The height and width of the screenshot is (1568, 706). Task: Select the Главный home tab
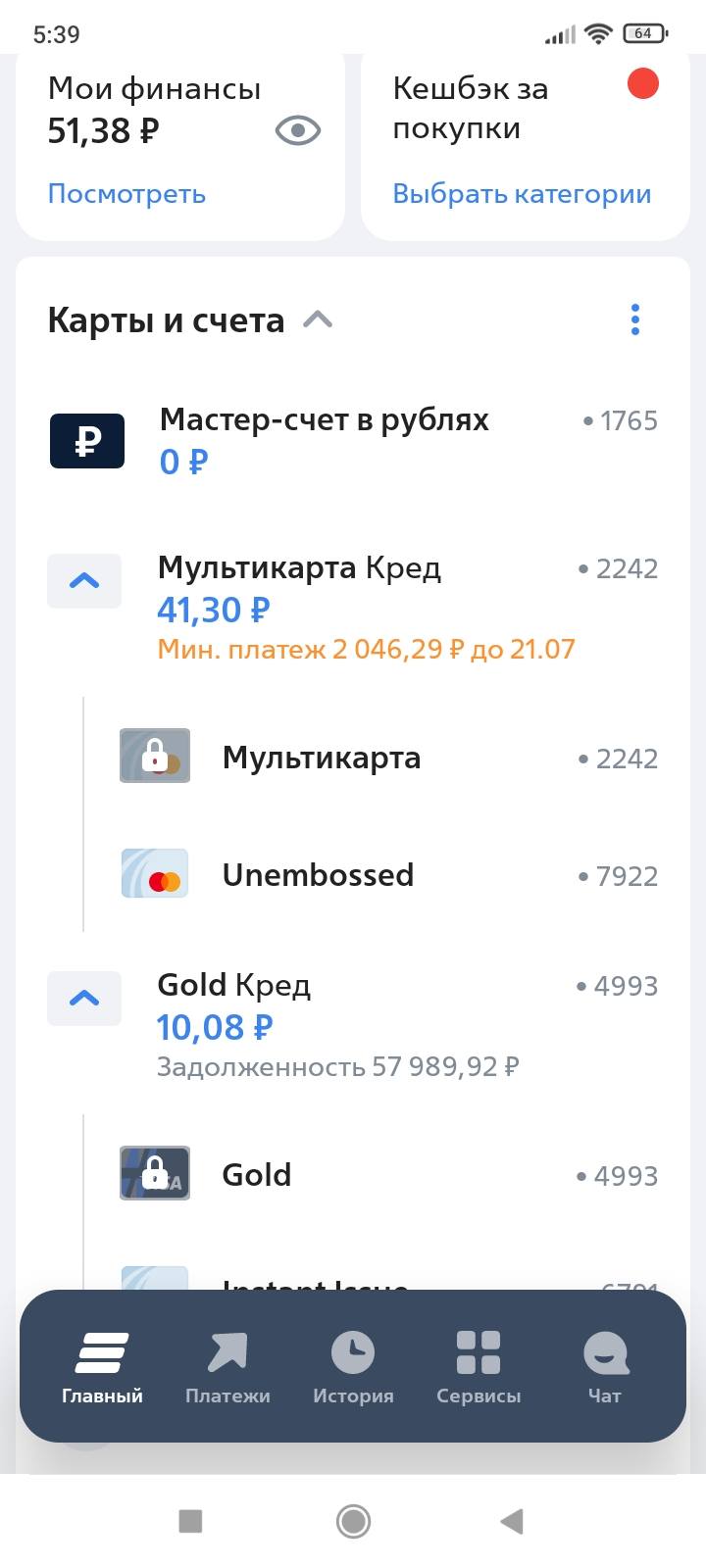pyautogui.click(x=101, y=1365)
